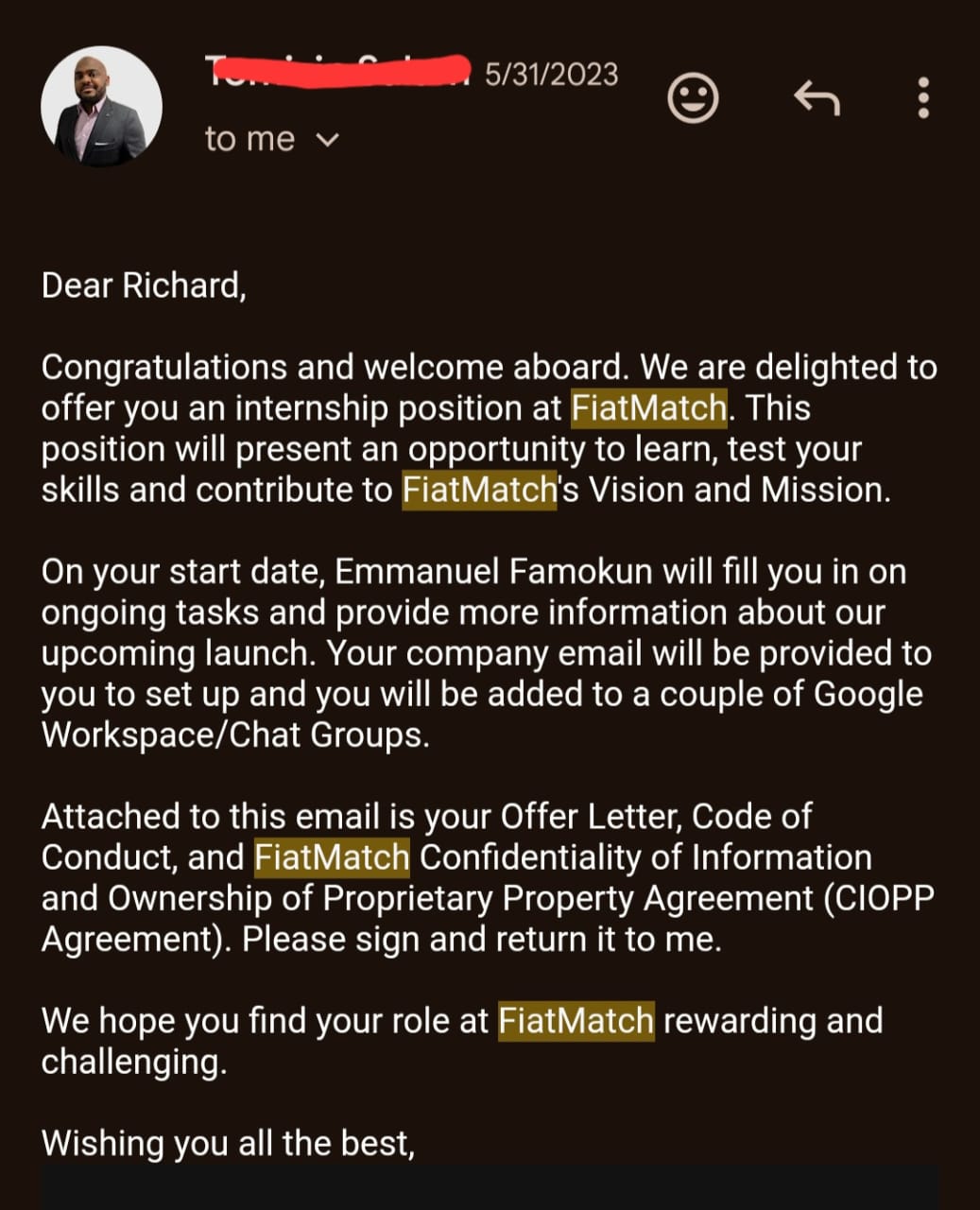
Task: Click the date '5/31/2023'
Action: (x=550, y=74)
